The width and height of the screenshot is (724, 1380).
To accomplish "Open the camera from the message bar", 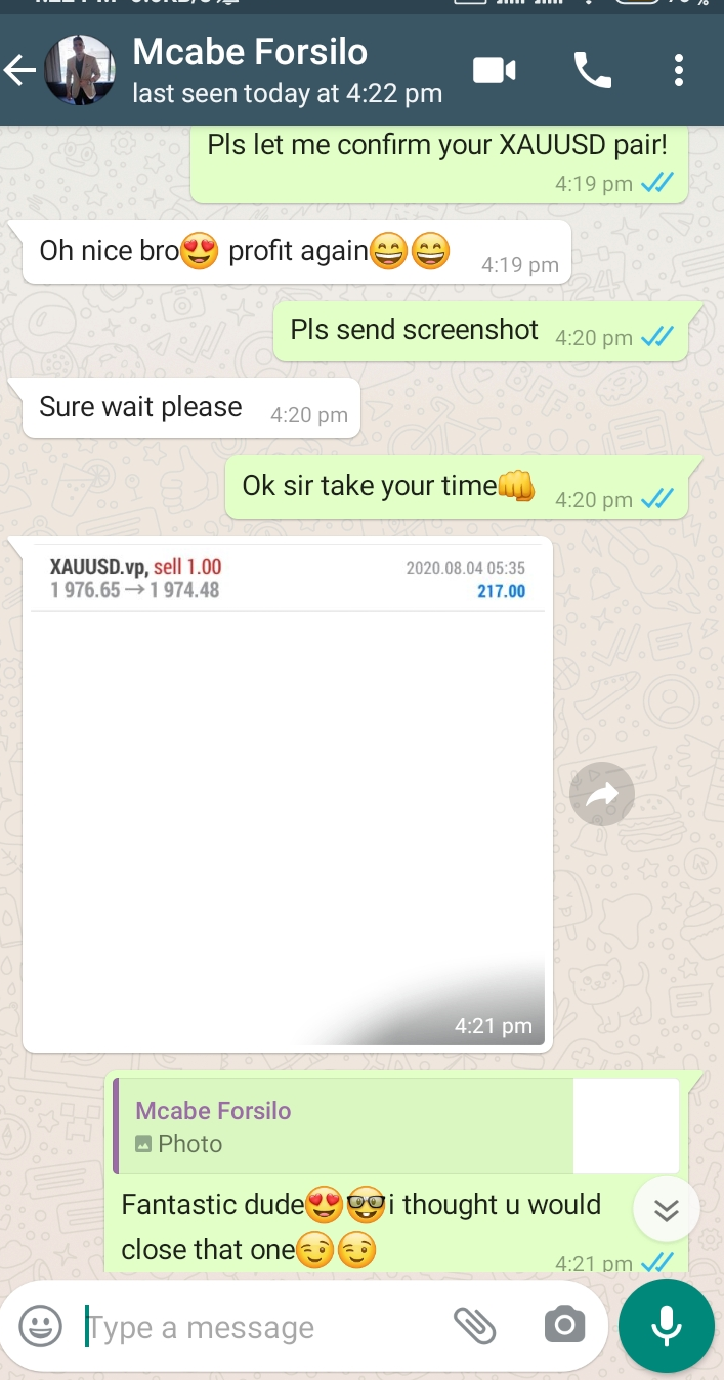I will 565,1326.
